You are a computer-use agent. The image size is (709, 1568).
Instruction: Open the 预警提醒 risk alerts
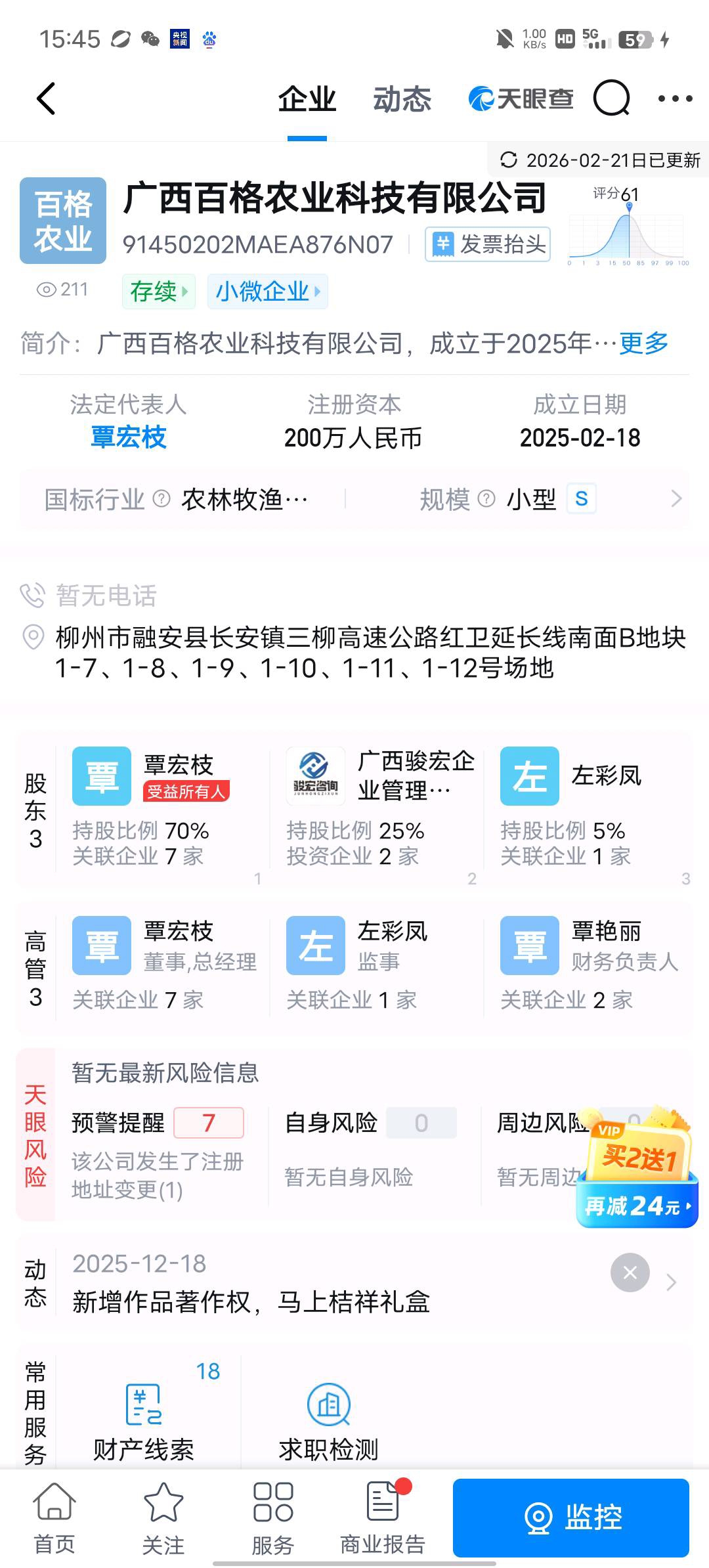click(158, 1123)
